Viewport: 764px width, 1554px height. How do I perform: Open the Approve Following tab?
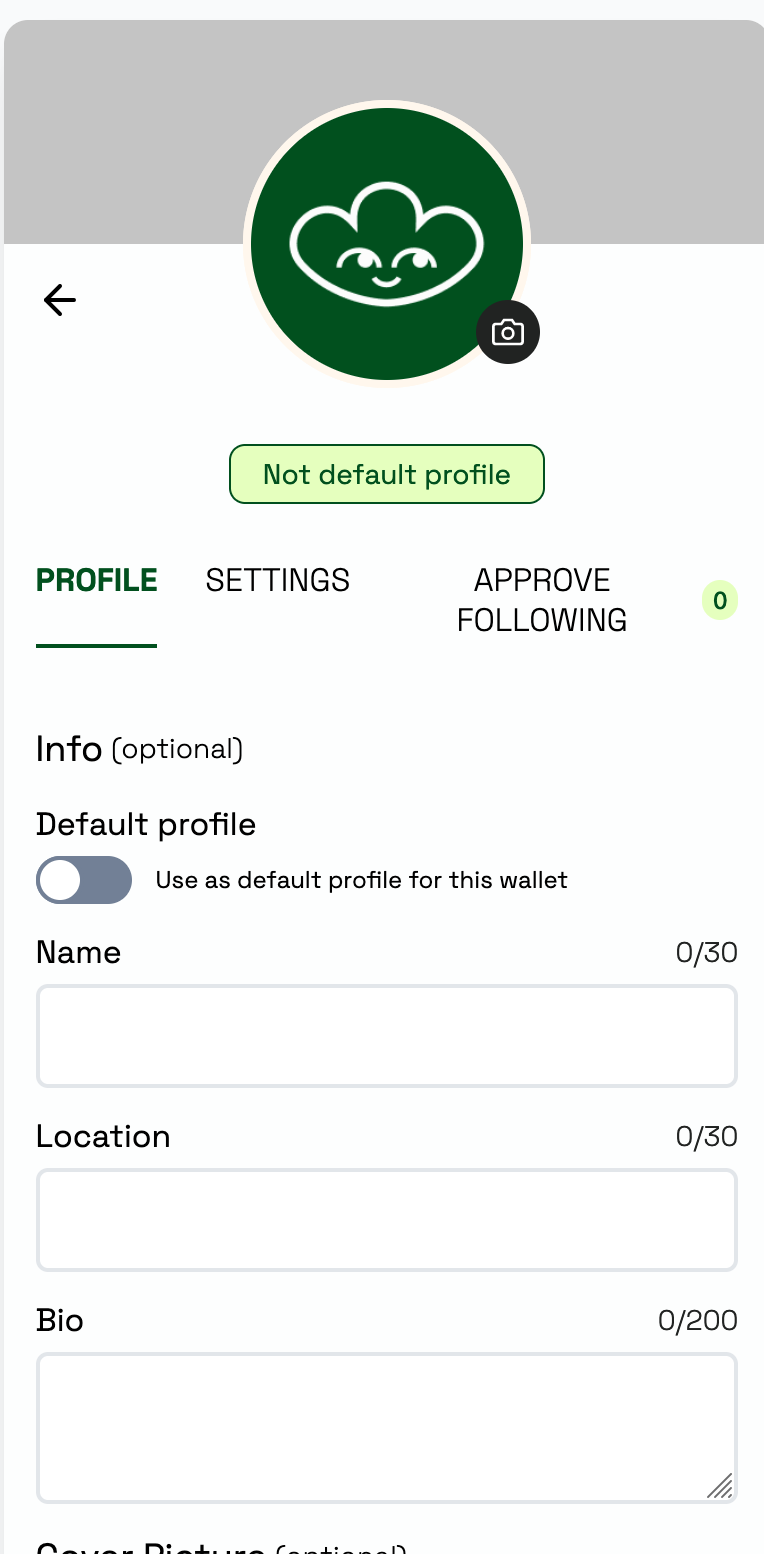pos(542,600)
